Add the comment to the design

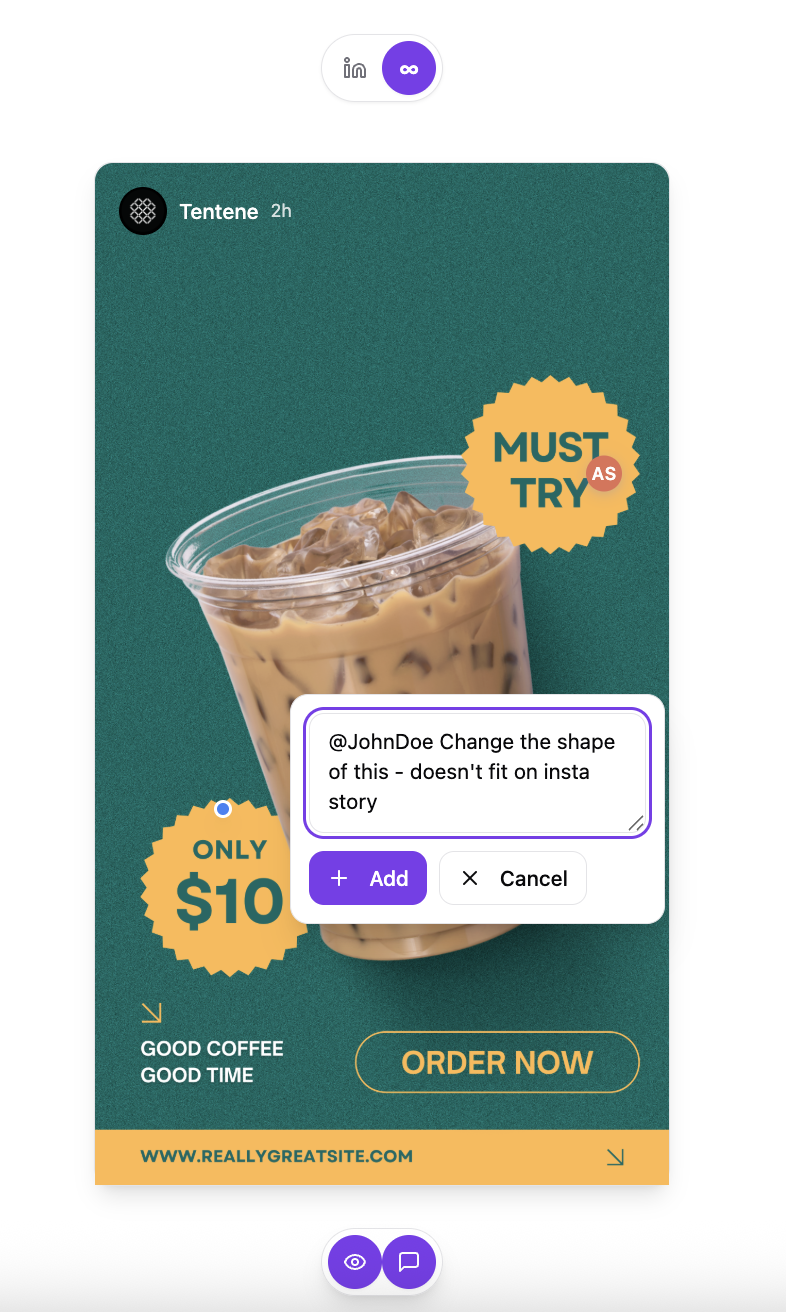coord(368,878)
